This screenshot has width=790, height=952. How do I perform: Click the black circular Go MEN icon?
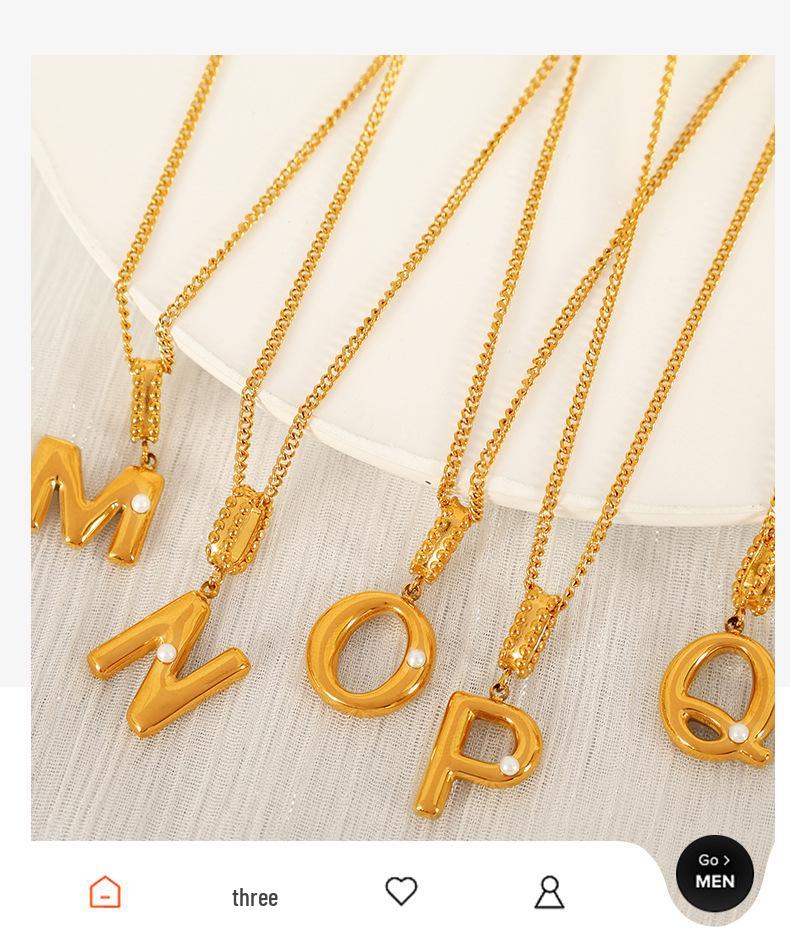click(714, 872)
